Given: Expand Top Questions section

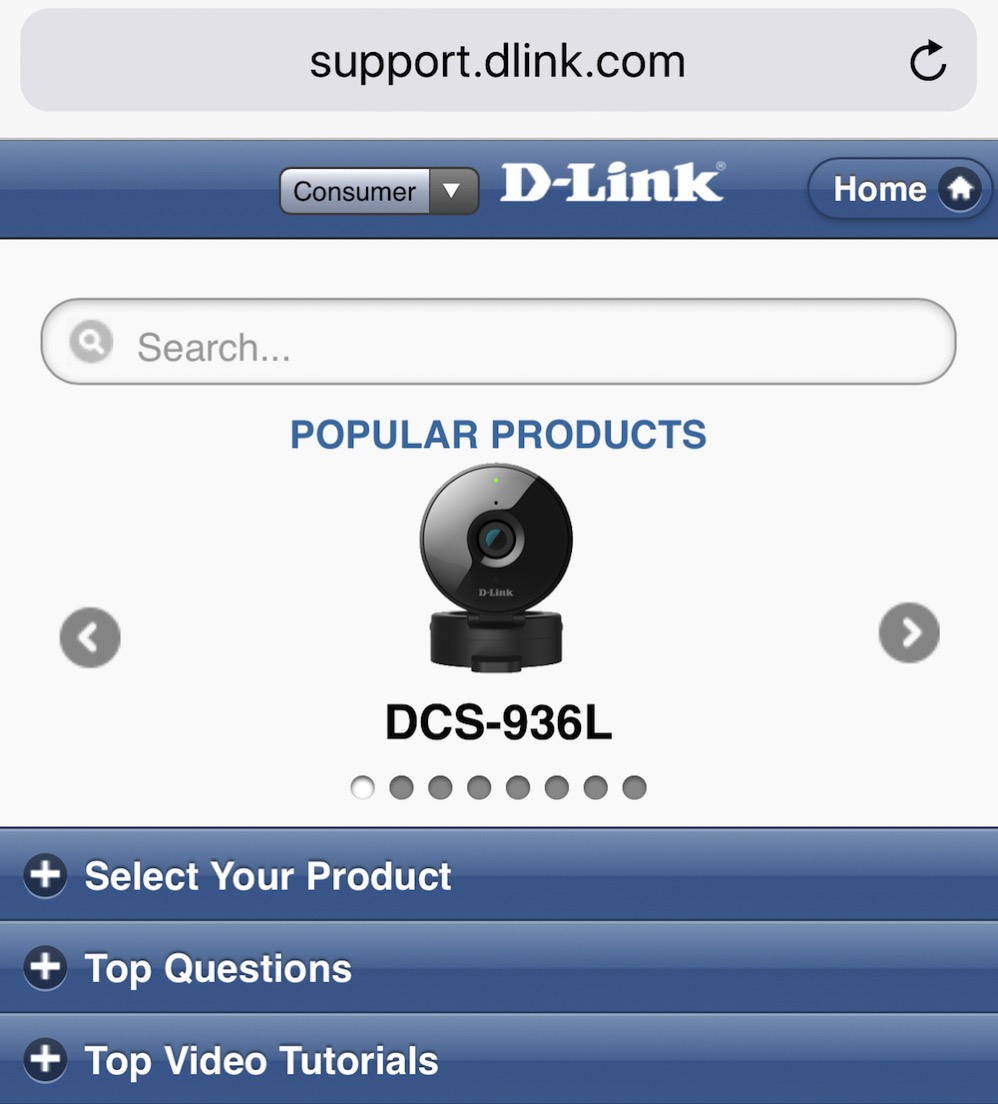Looking at the screenshot, I should (x=218, y=968).
